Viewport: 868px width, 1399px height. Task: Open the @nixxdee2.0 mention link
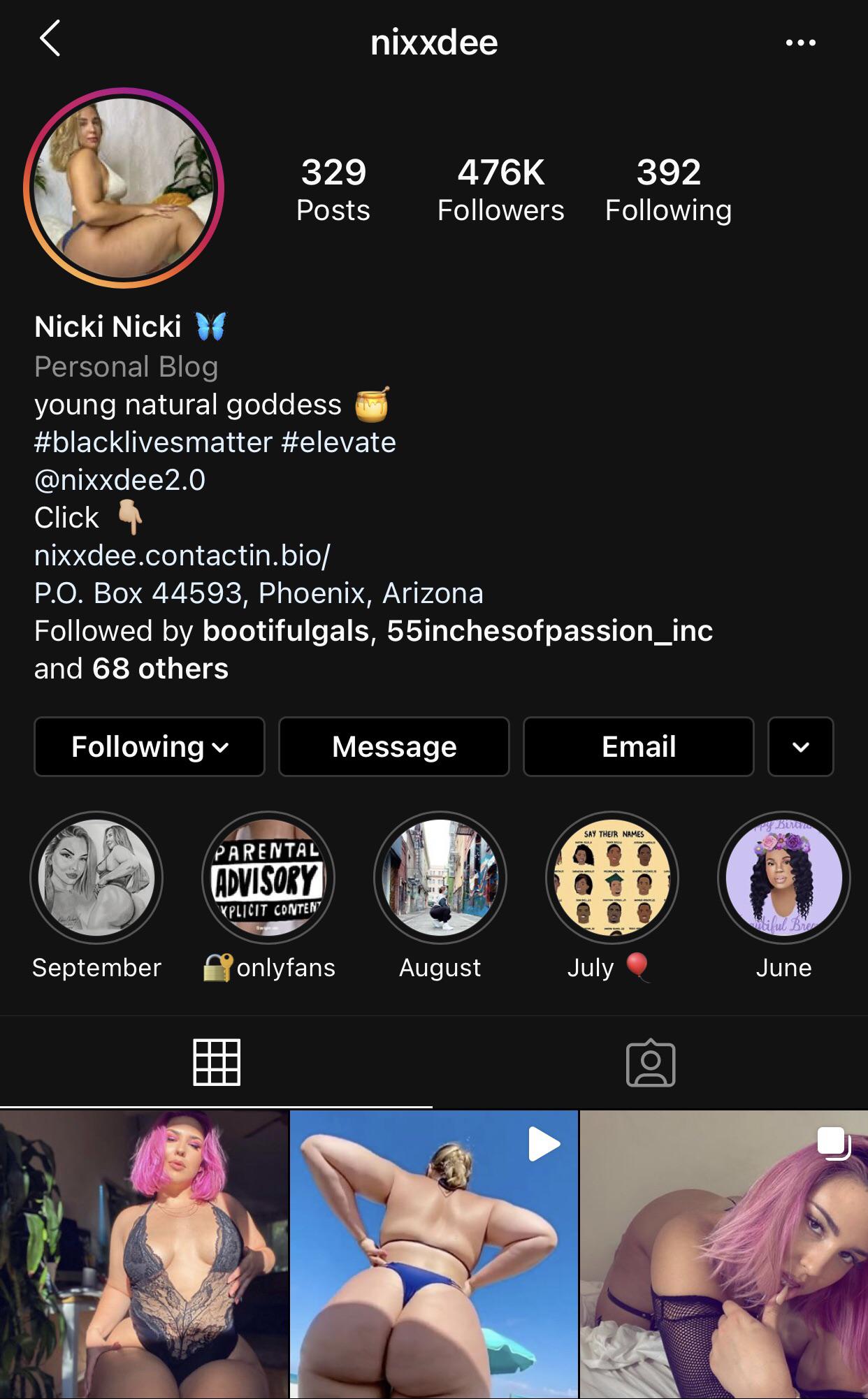tap(120, 480)
